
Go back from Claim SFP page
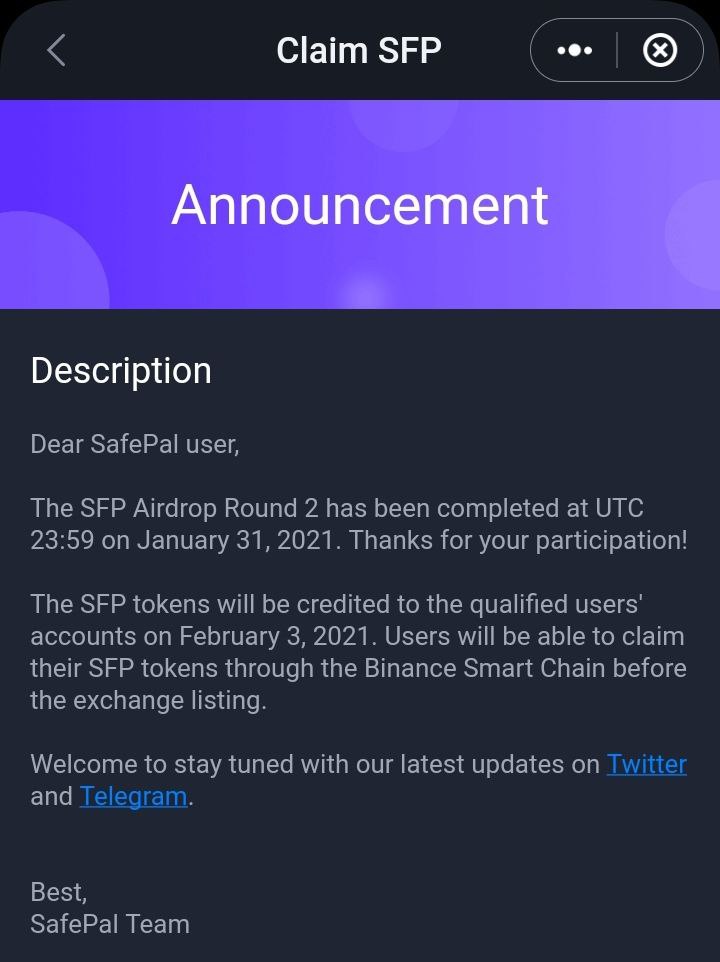click(x=56, y=50)
